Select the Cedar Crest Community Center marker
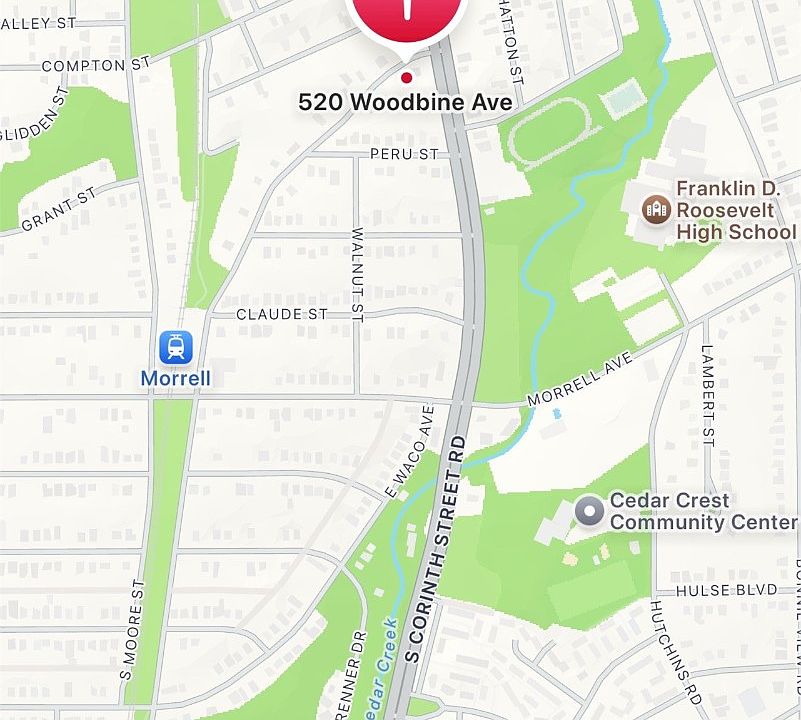801x720 pixels. tap(590, 512)
